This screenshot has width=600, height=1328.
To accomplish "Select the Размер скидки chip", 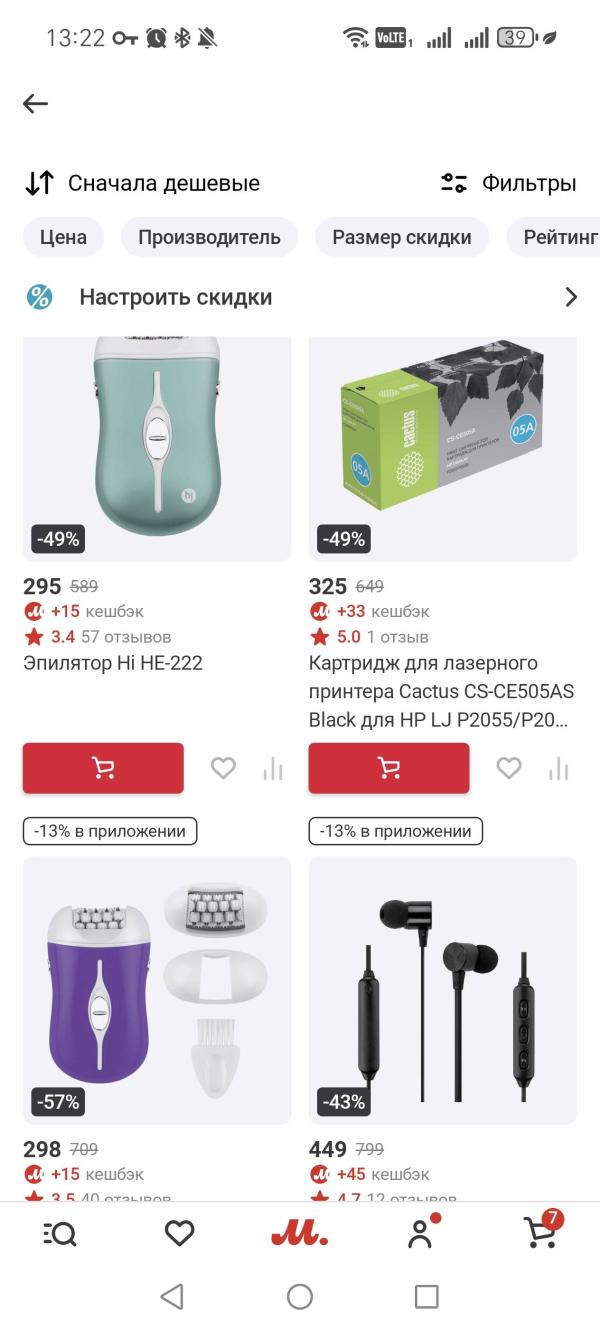I will (x=401, y=237).
